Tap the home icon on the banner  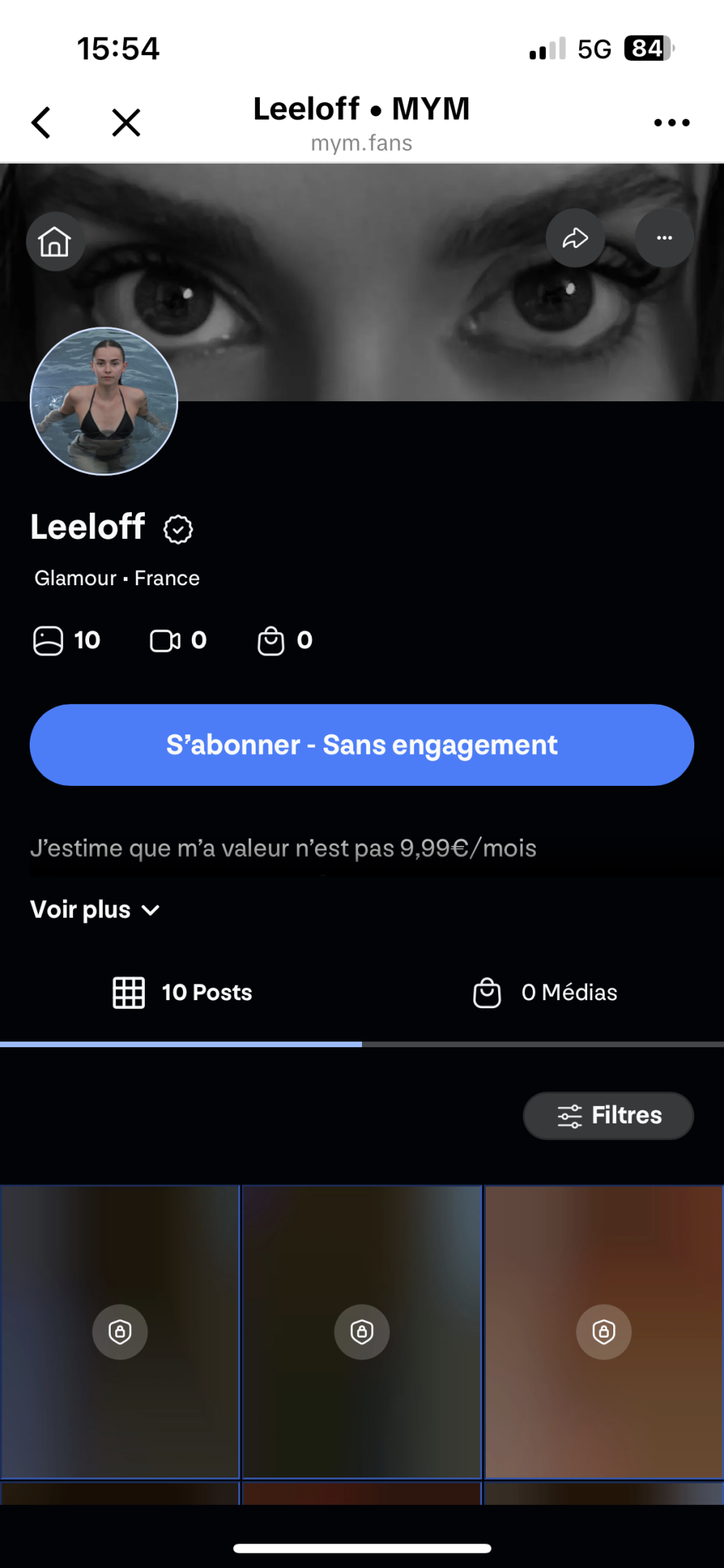coord(55,241)
